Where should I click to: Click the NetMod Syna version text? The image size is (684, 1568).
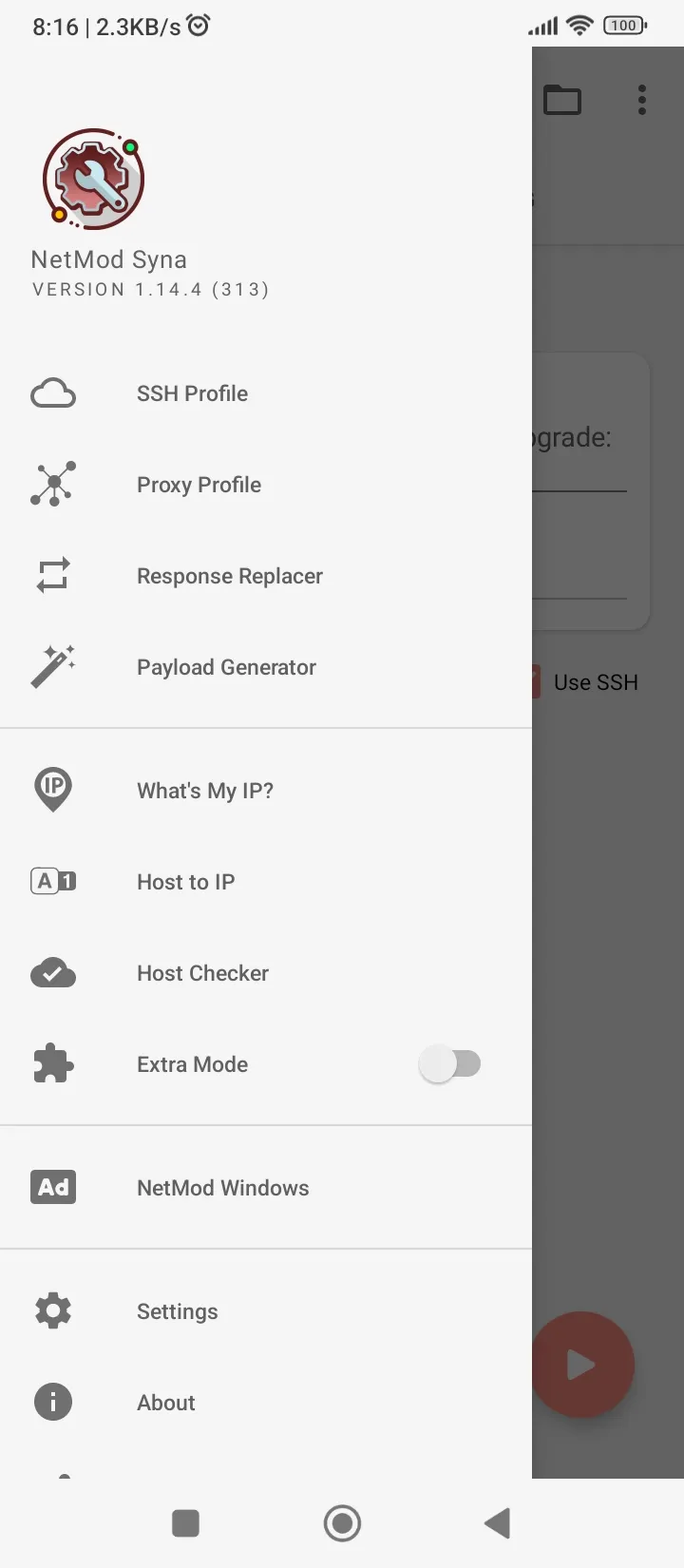(152, 289)
